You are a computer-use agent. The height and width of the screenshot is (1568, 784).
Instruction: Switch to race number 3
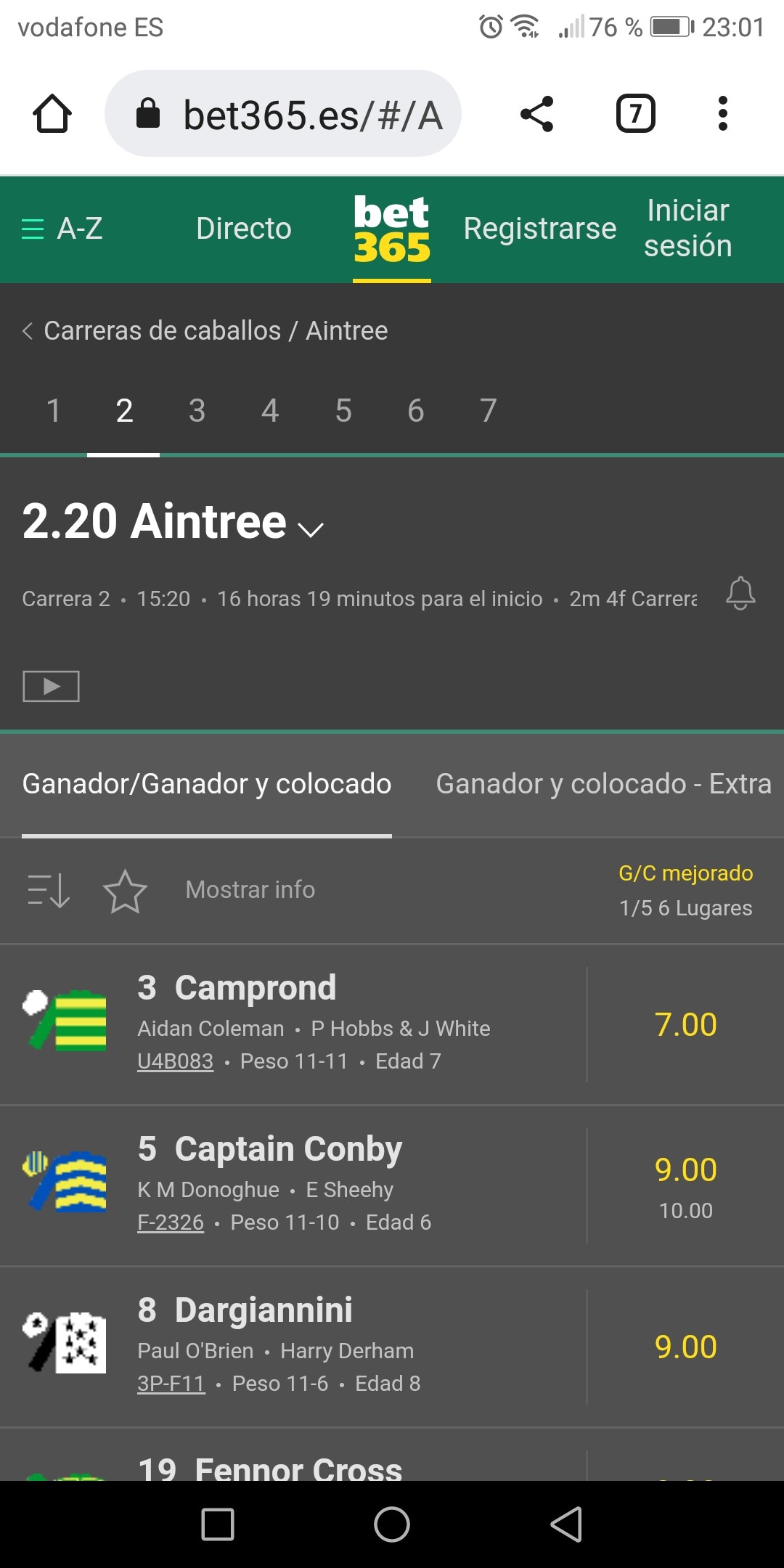[x=197, y=411]
